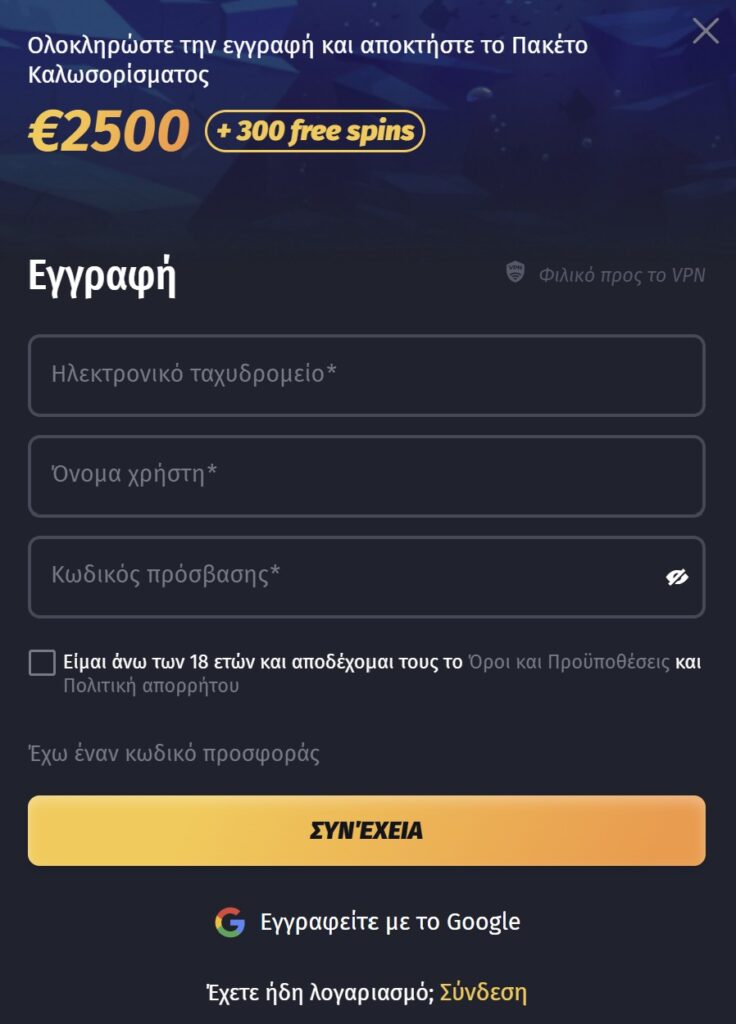
Task: Tap the ΣΥΝΈΧΕΙΑ button
Action: point(366,830)
